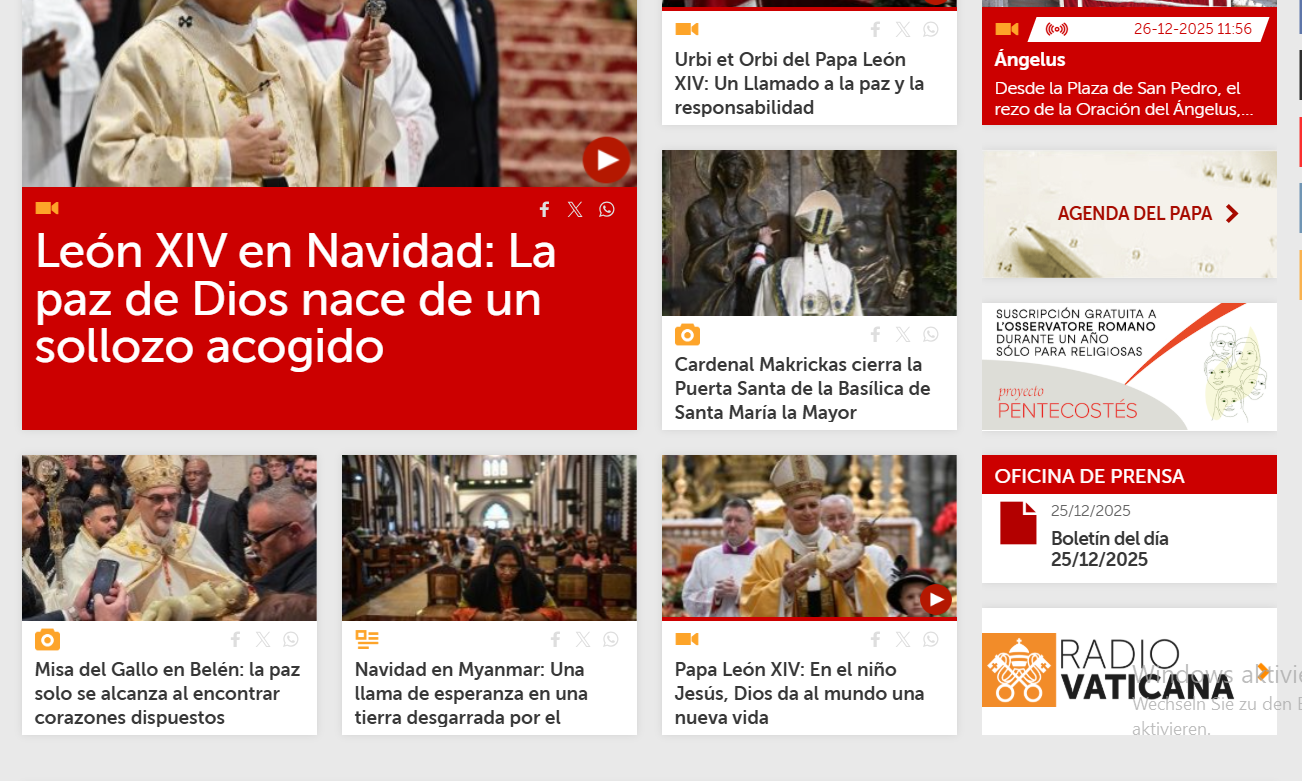
Task: Open Navidad en Myanmar article
Action: [471, 693]
